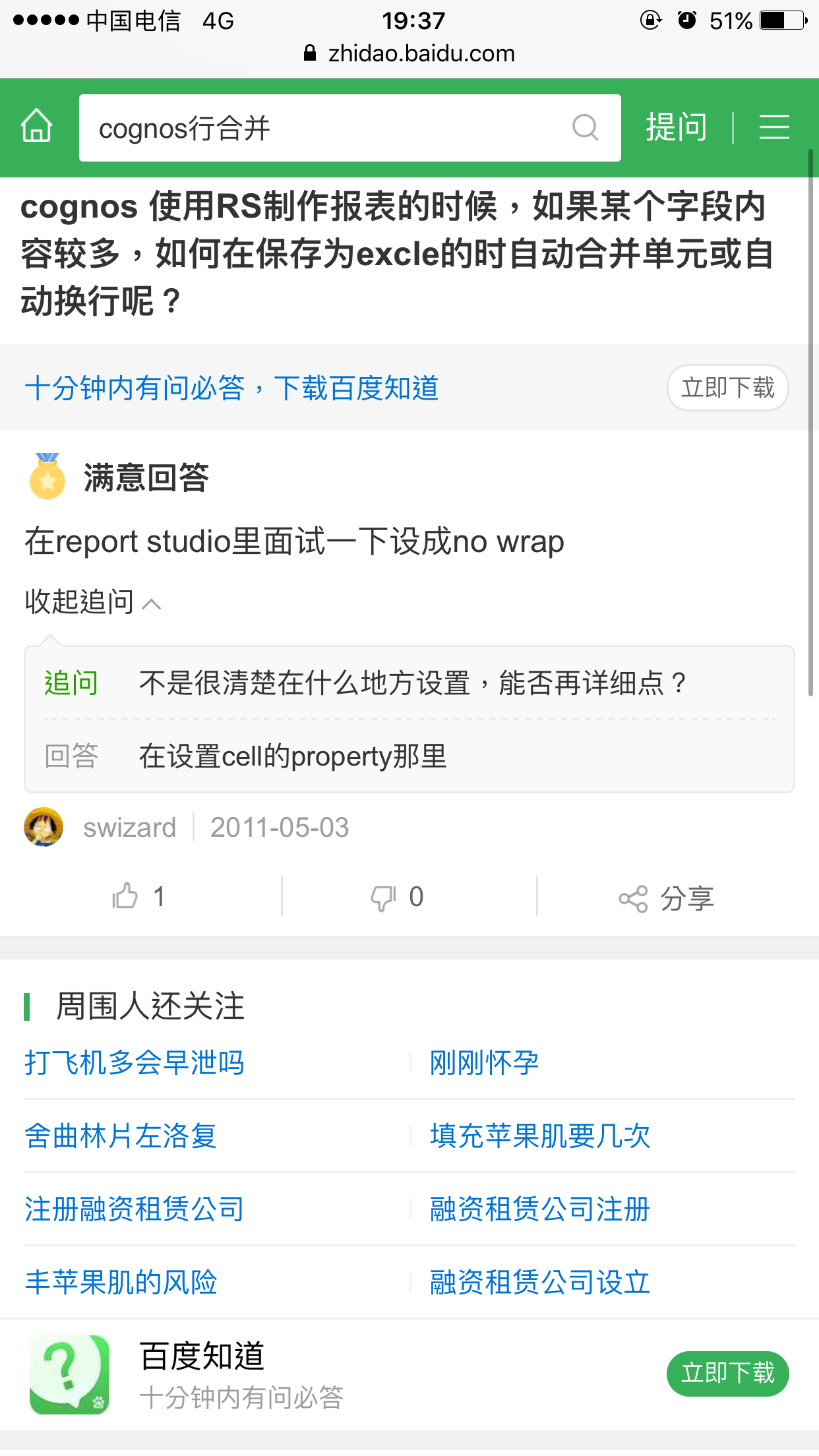The image size is (819, 1456).
Task: Open related topic 融资租赁公司设立
Action: click(x=540, y=1283)
